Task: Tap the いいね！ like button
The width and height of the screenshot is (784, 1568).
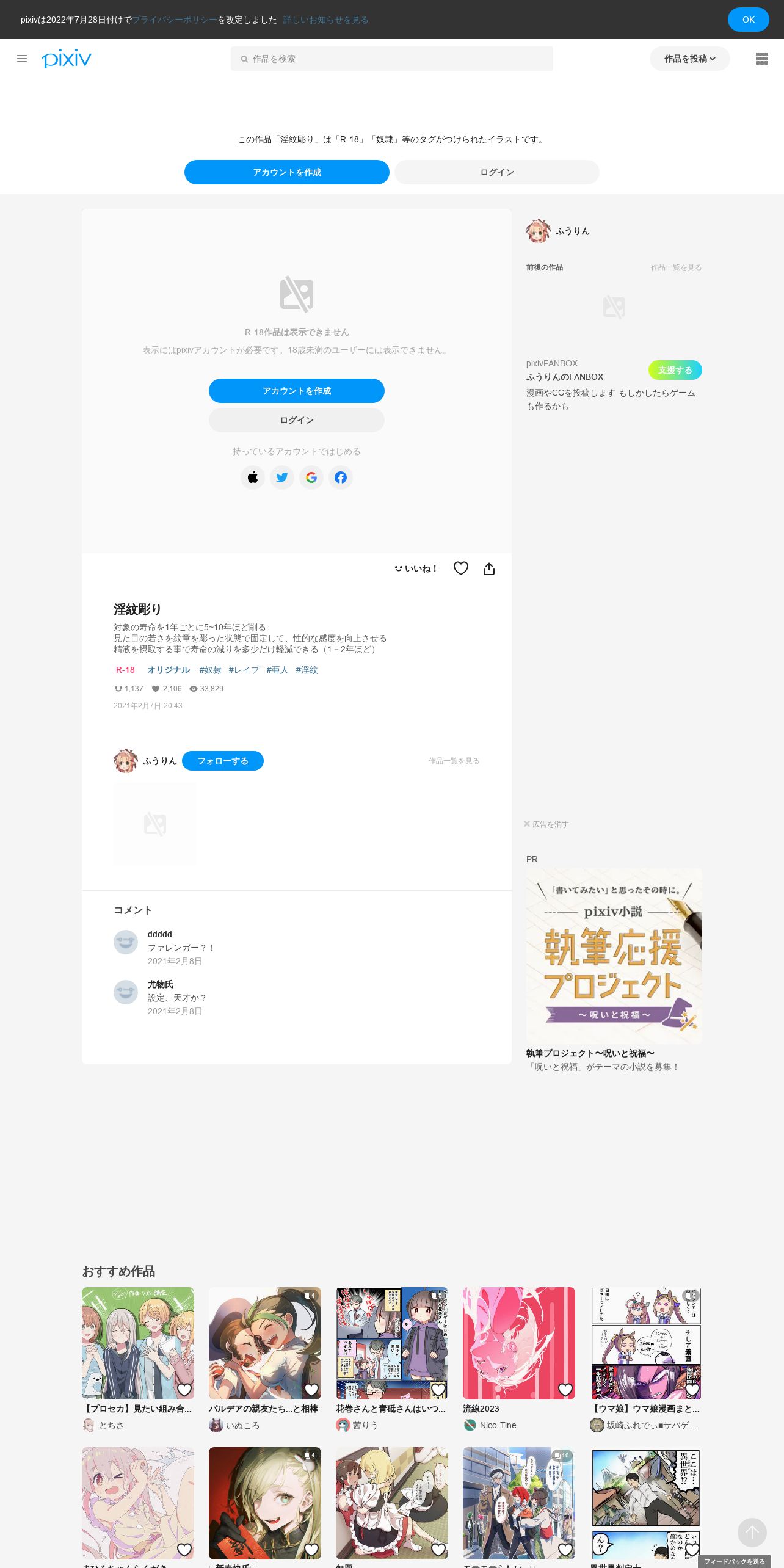Action: (x=416, y=568)
